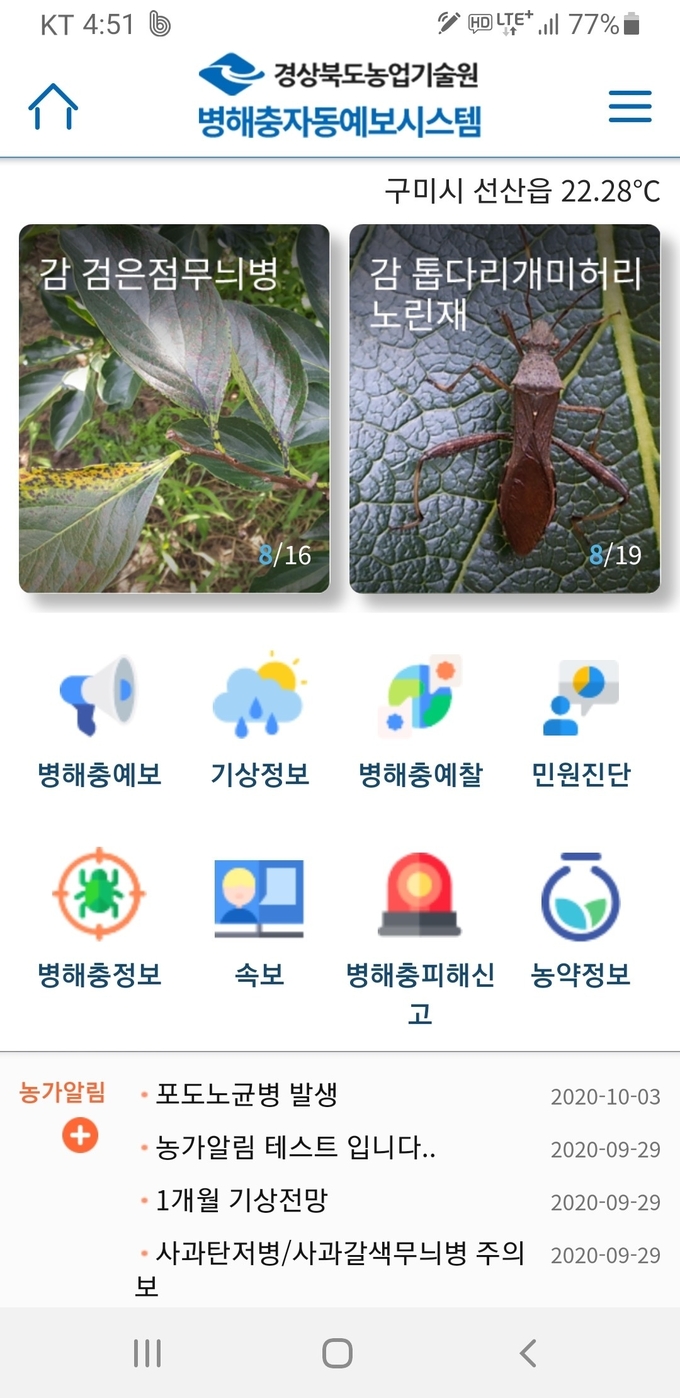The height and width of the screenshot is (1398, 680).
Task: Open the 감 톱다리개미허리노린재 card
Action: coord(504,408)
